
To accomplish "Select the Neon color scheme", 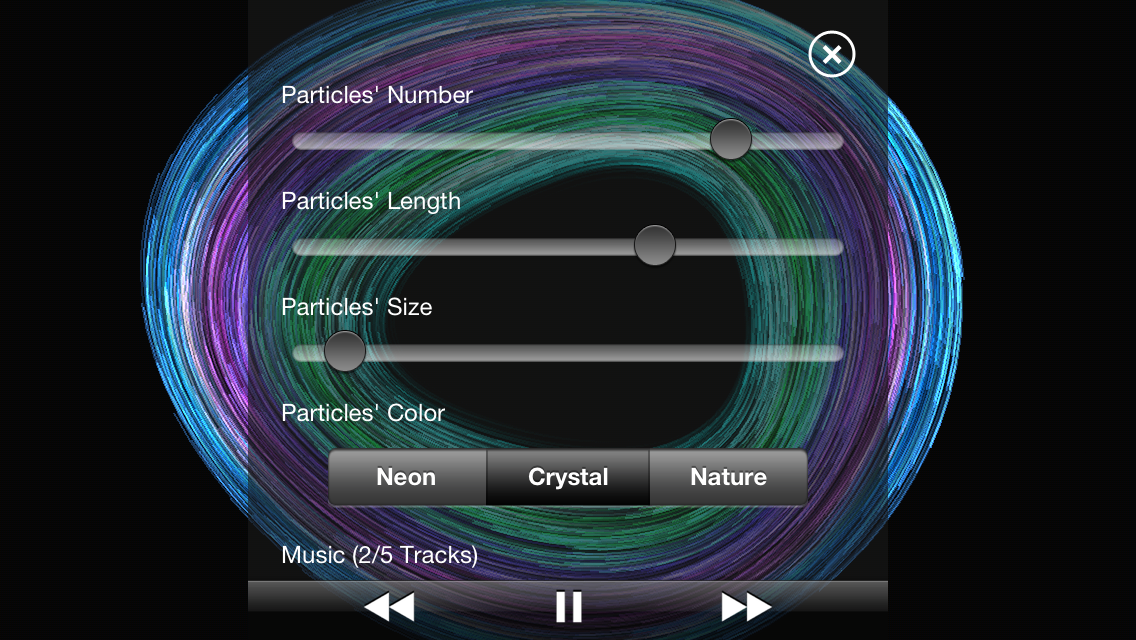I will [406, 477].
